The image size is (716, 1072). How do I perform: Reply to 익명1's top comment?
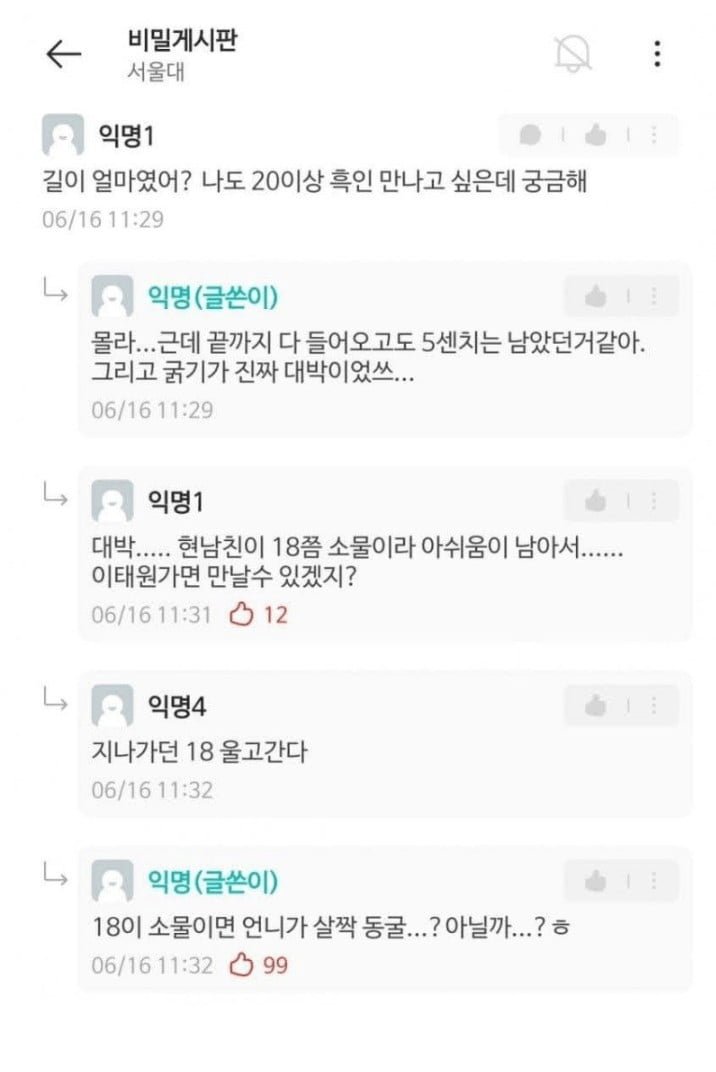[x=532, y=135]
